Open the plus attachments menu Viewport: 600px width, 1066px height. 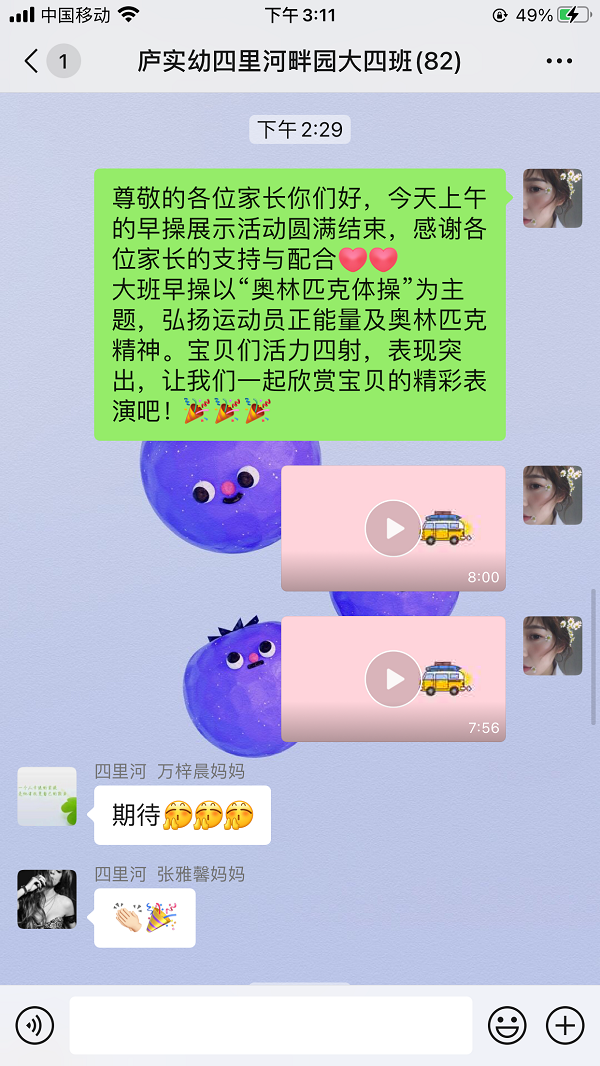coord(565,1025)
